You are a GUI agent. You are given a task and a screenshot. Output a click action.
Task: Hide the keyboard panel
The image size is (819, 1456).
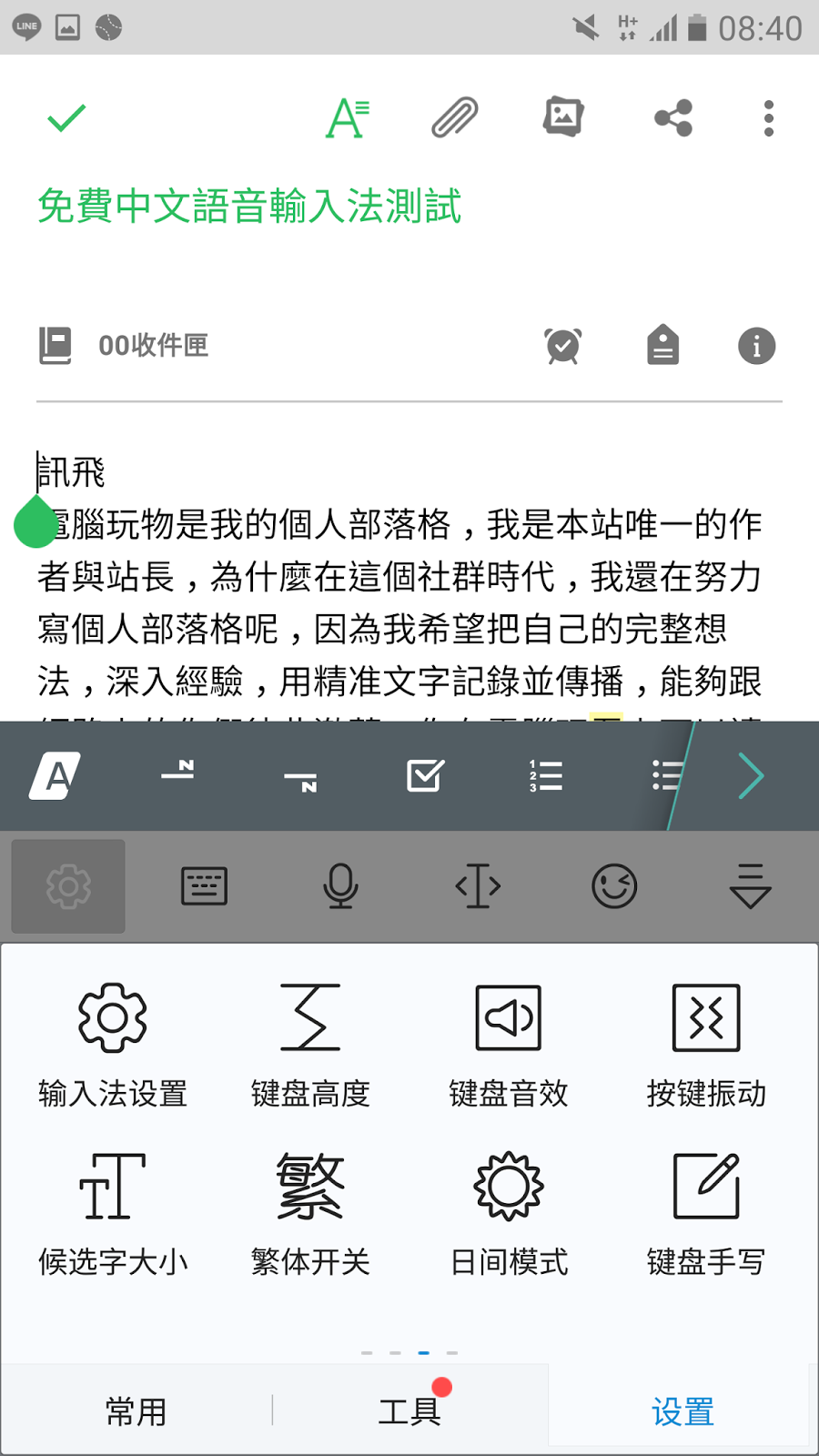750,886
